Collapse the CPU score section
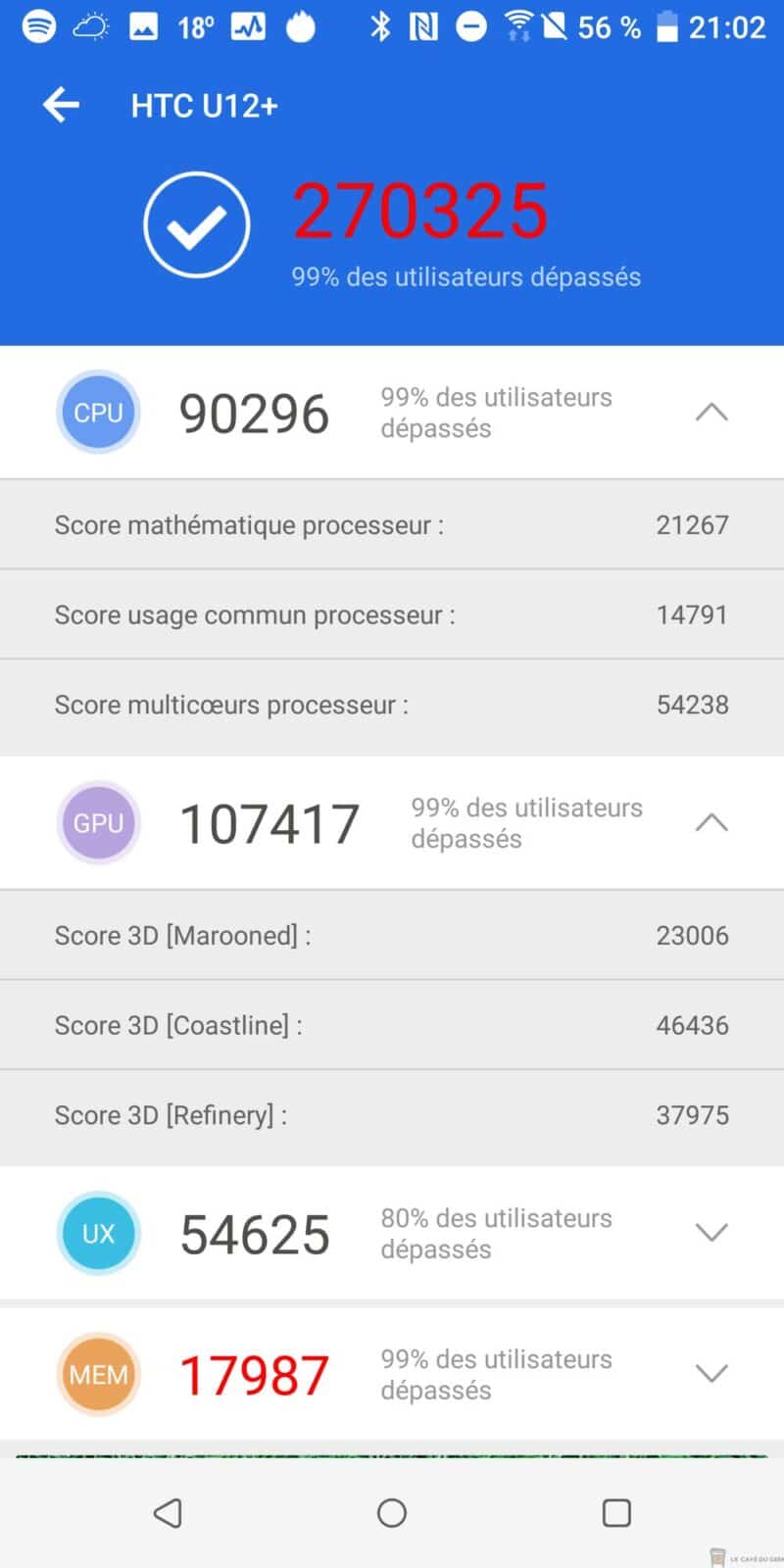The width and height of the screenshot is (784, 1568). pos(711,413)
